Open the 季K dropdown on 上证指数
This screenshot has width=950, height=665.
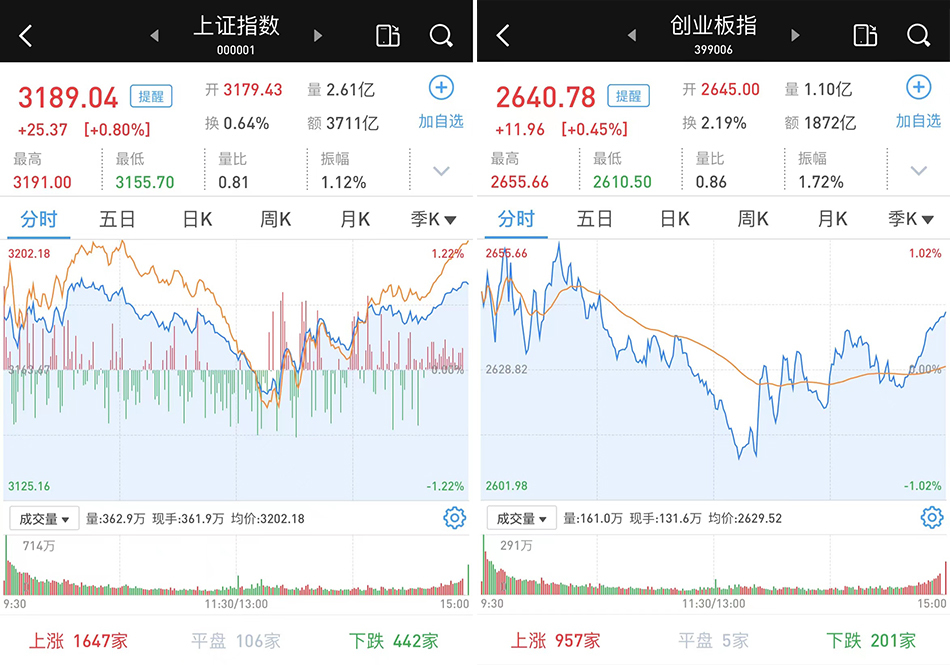pyautogui.click(x=434, y=219)
